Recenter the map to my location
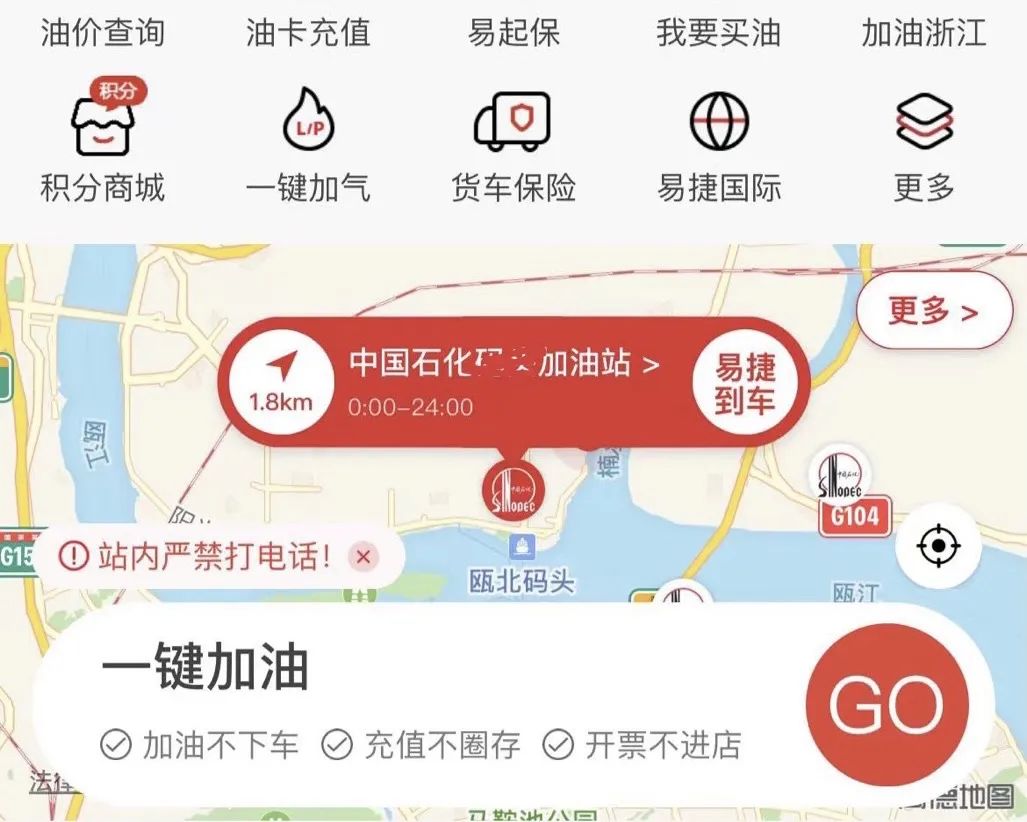Viewport: 1027px width, 822px height. coord(938,546)
